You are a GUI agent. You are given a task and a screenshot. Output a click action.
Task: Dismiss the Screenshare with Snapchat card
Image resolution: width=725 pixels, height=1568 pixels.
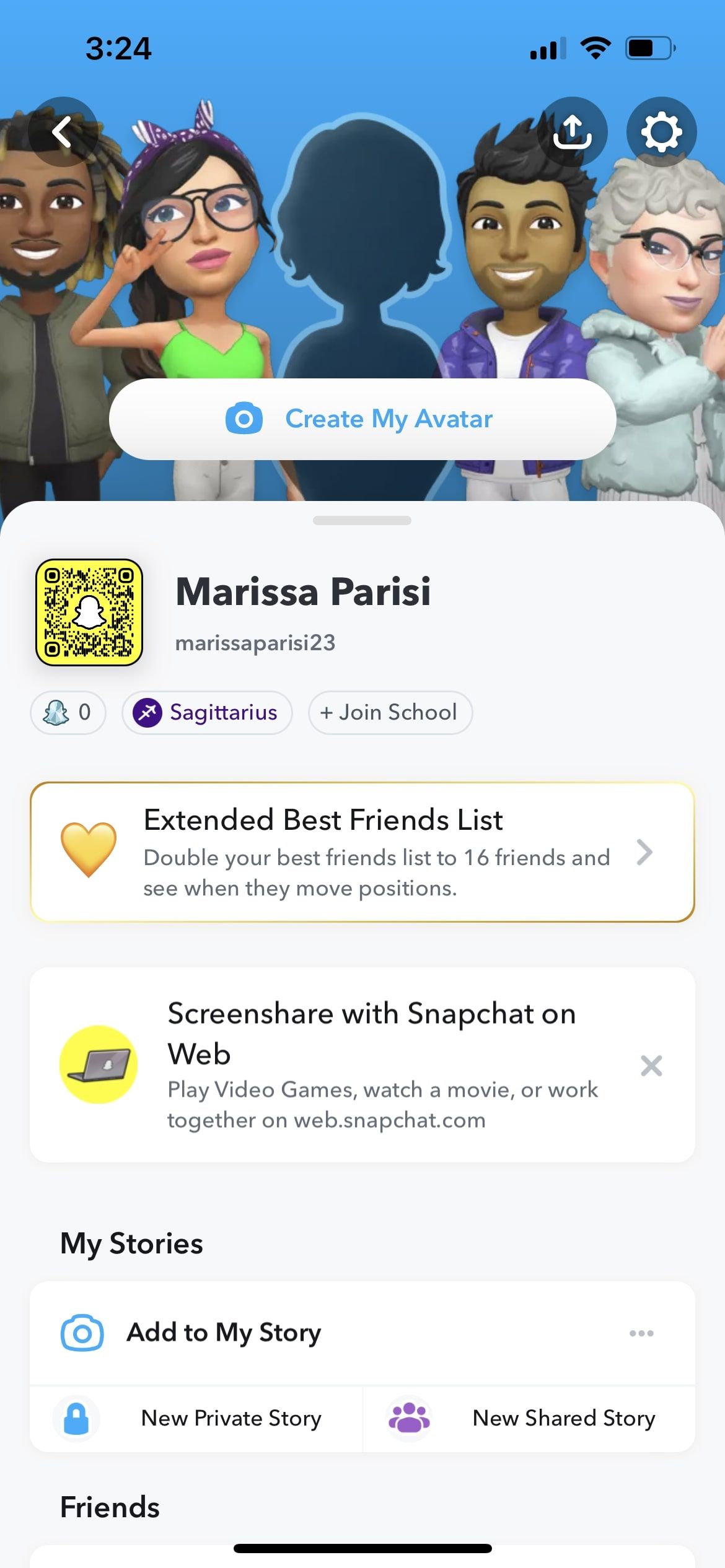651,1066
